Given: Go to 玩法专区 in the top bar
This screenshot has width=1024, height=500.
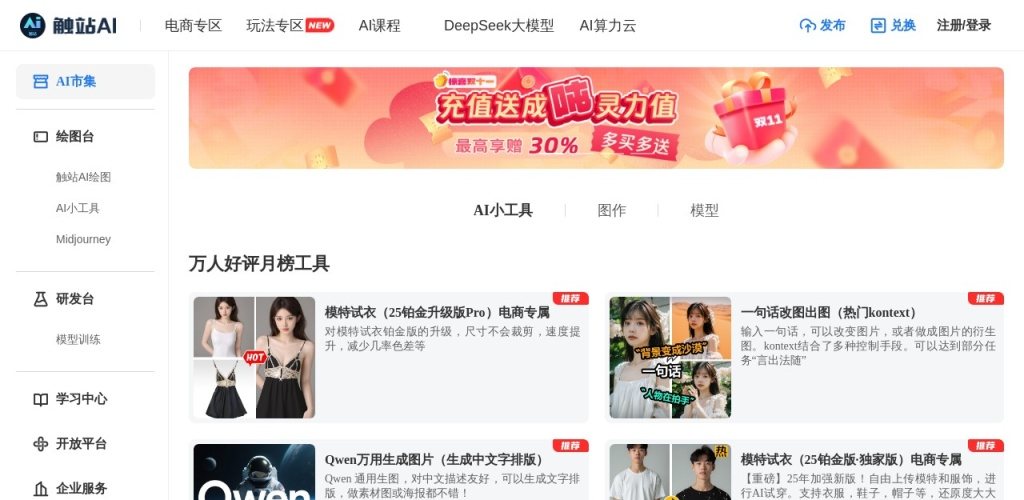Looking at the screenshot, I should click(x=275, y=25).
